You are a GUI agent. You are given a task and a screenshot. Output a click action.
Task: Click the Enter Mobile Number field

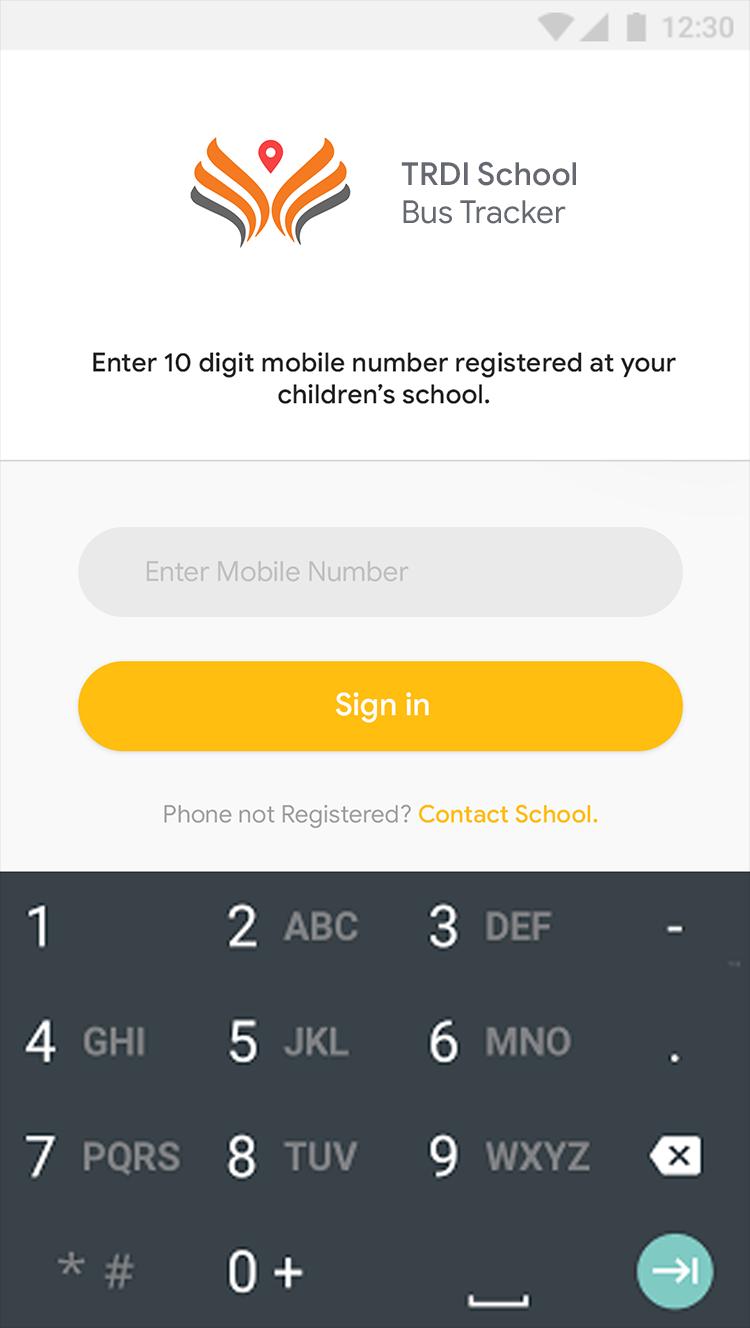(380, 571)
